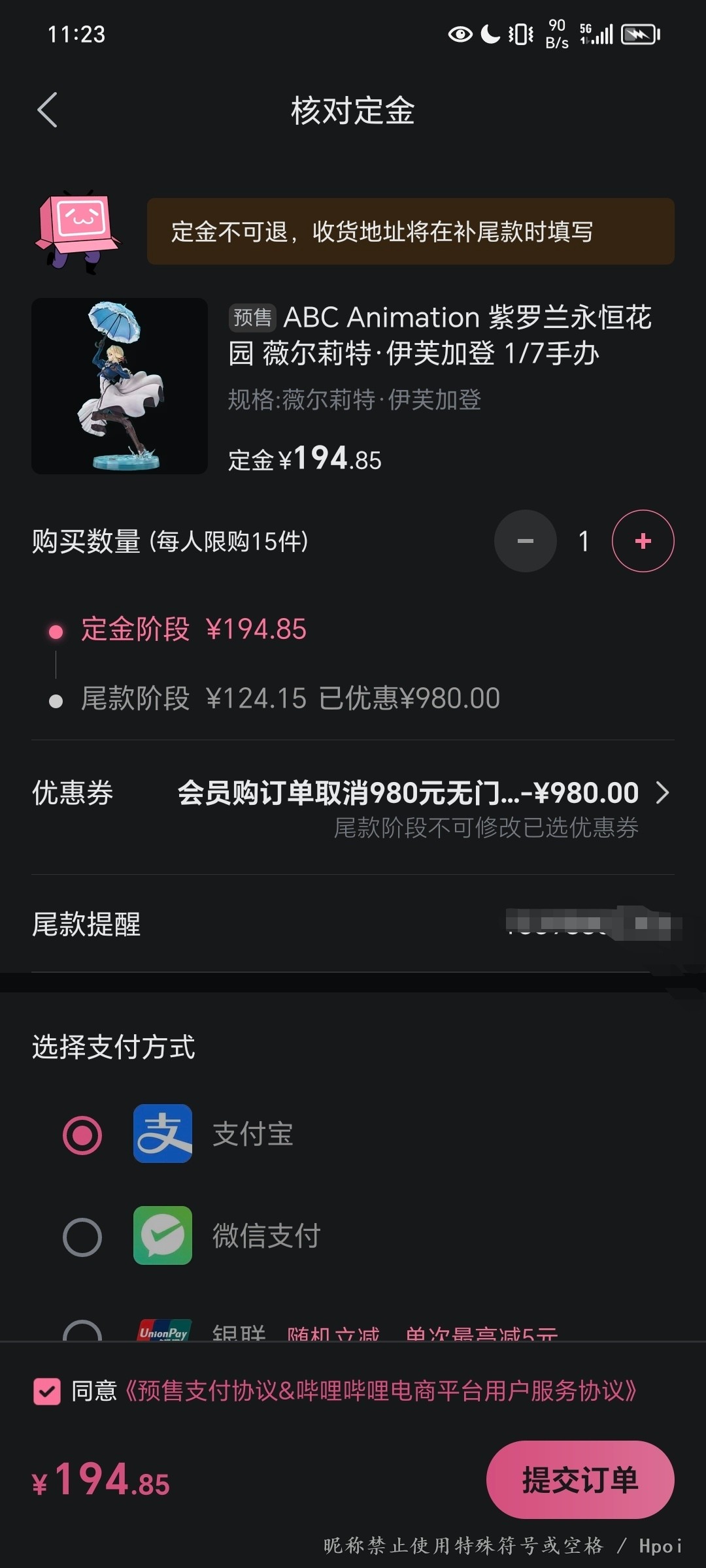706x1568 pixels.
Task: View the 薇尔莉特·伊芙加登 figure product thumbnail
Action: tap(120, 386)
